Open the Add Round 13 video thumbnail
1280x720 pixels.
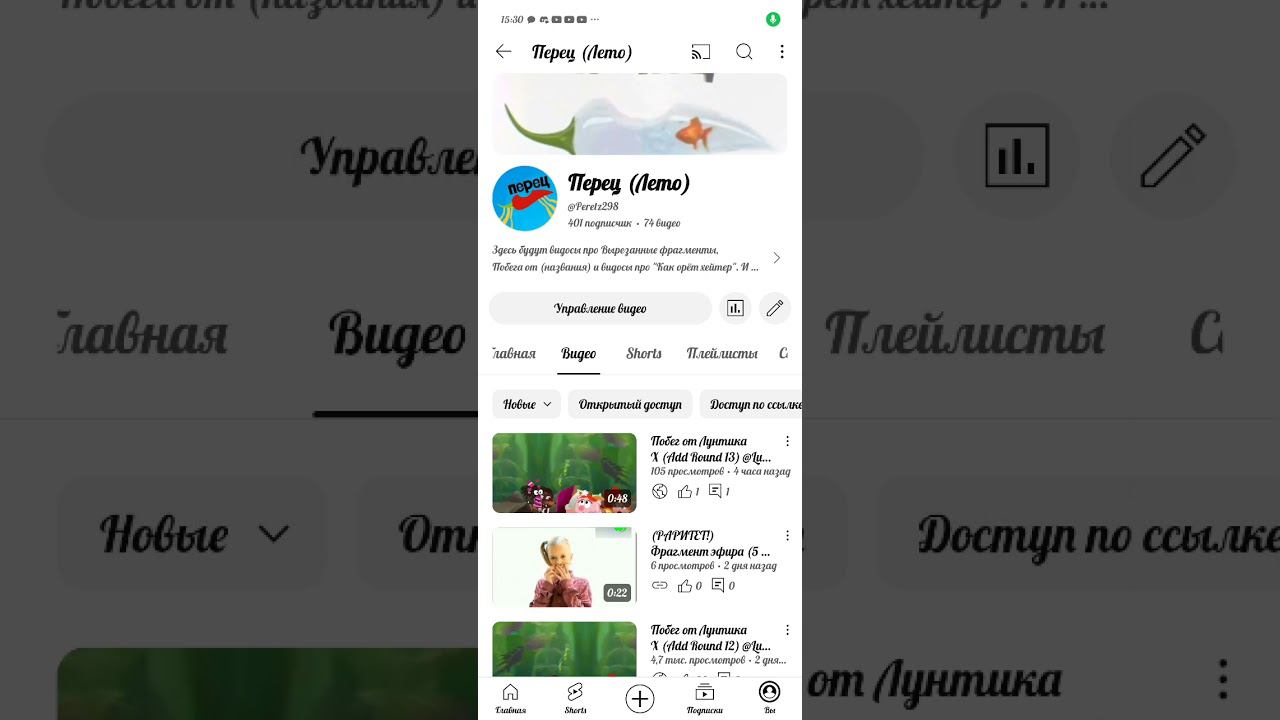564,473
